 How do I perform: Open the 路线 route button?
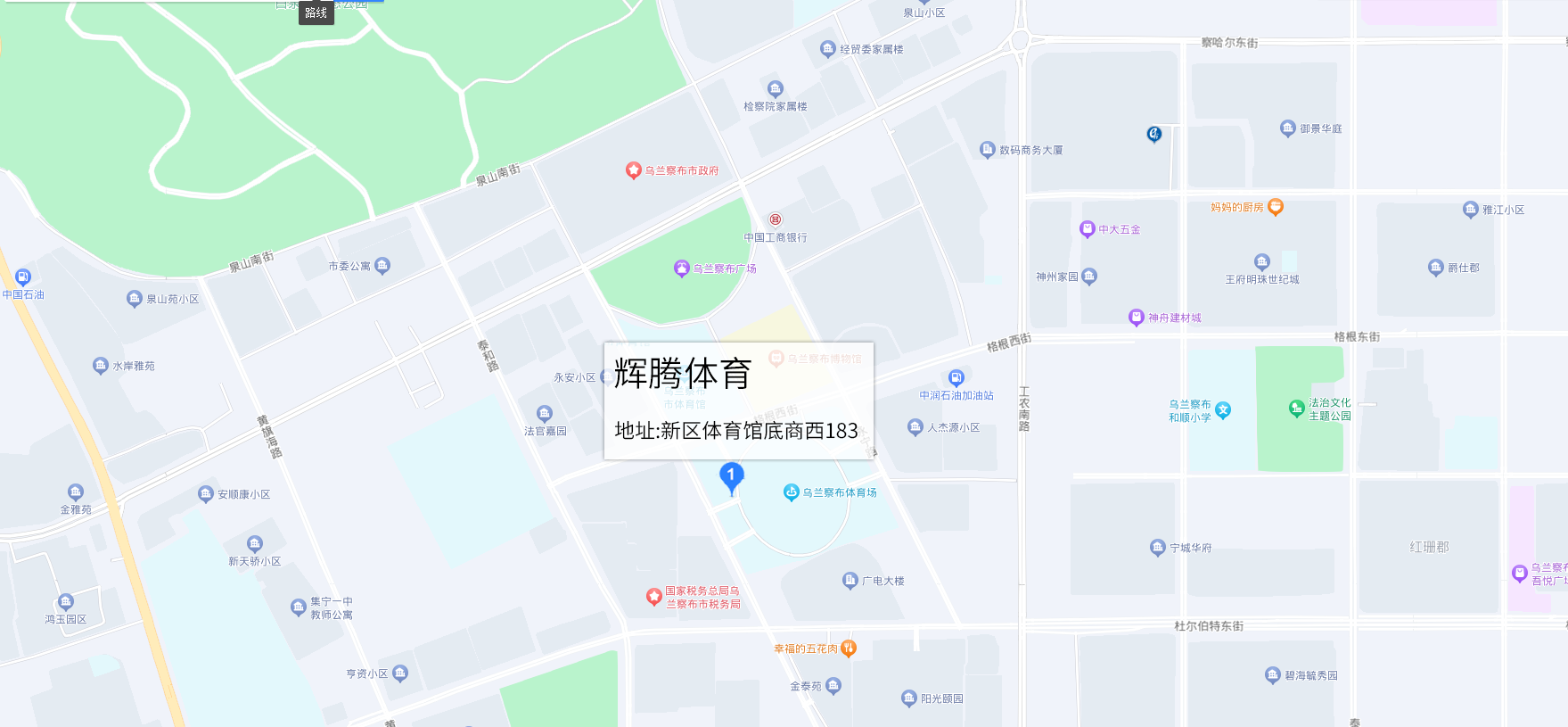pyautogui.click(x=316, y=12)
